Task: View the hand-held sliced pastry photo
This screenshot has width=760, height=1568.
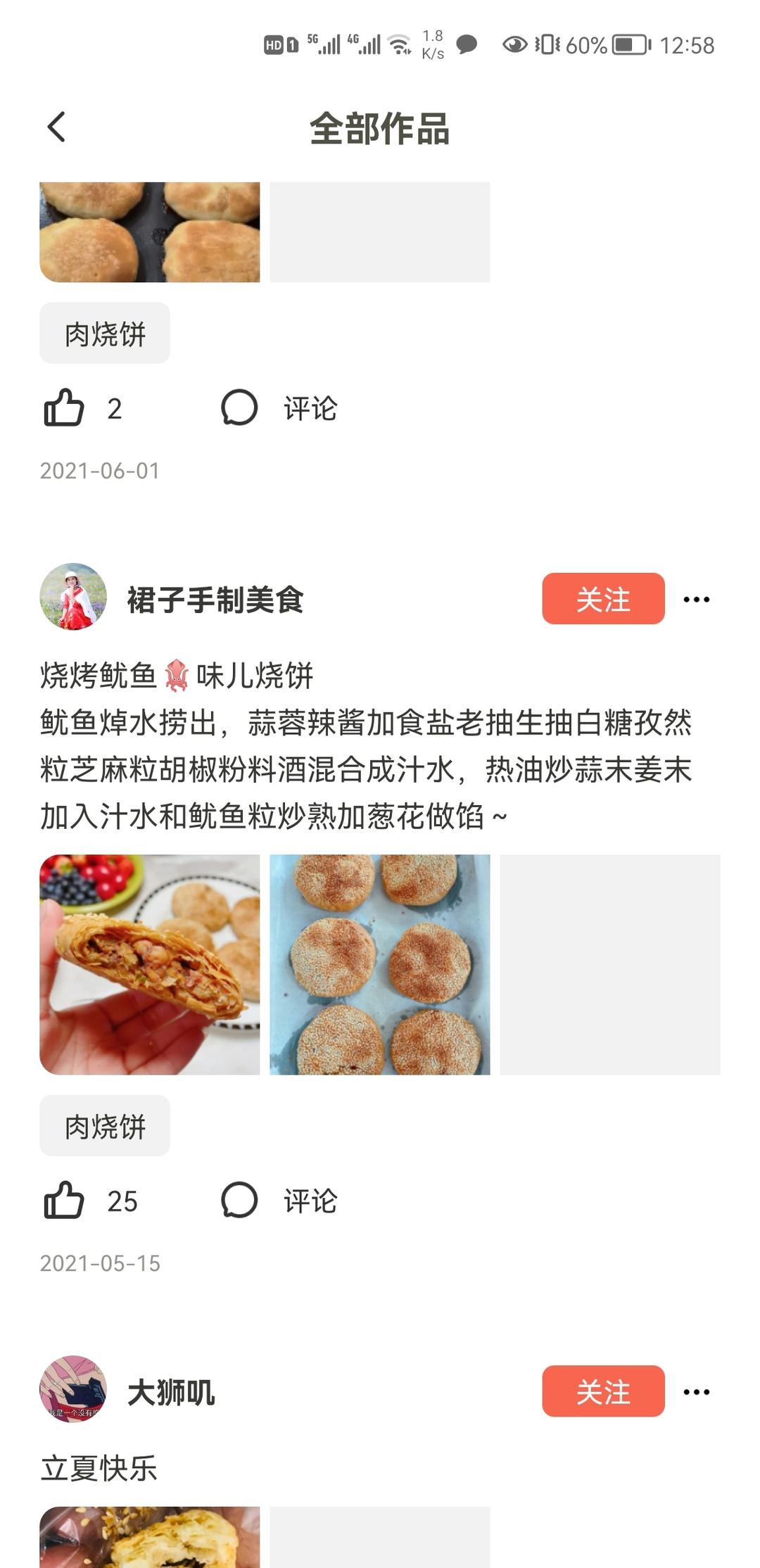Action: pos(149,964)
